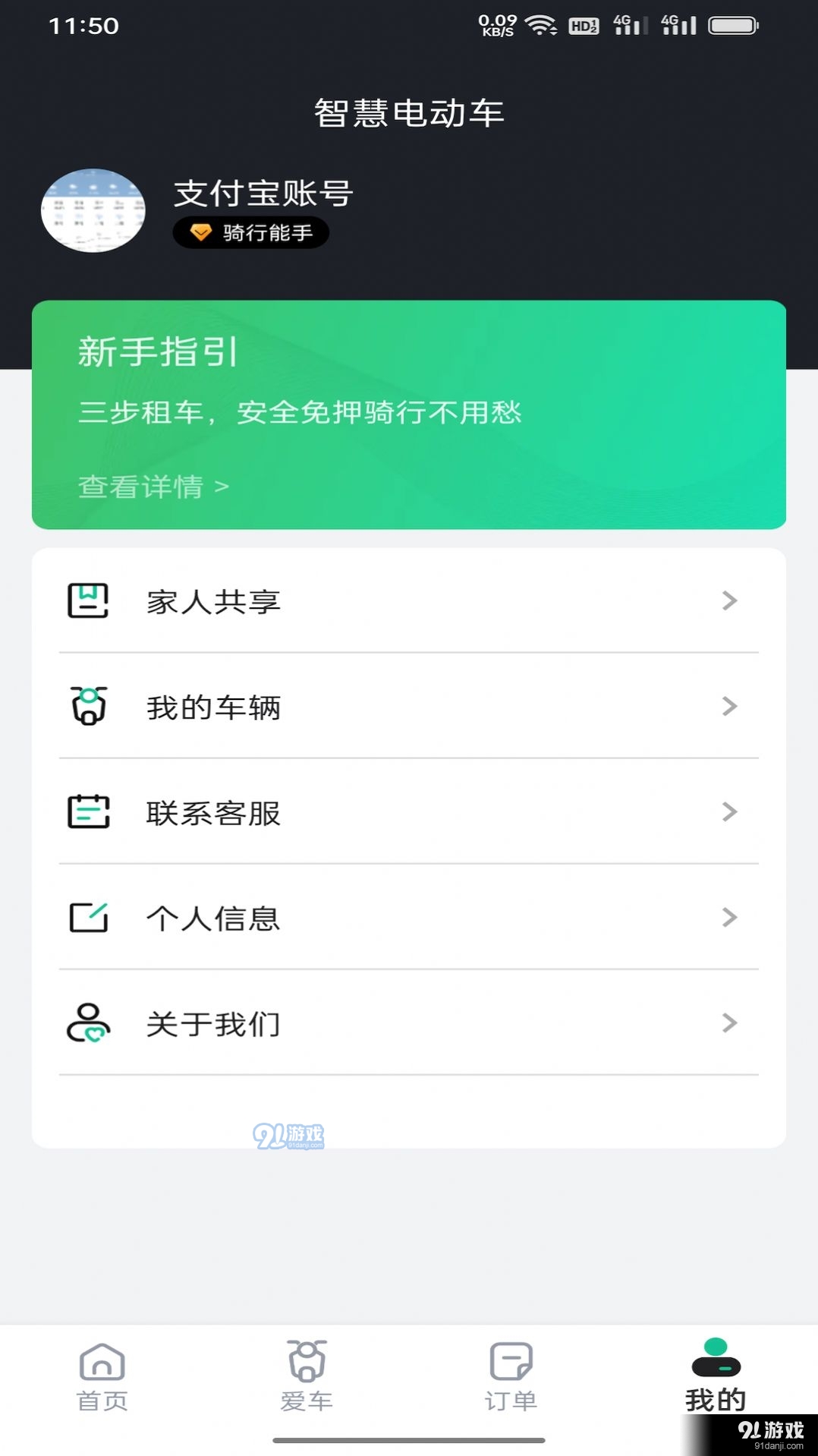Select the 关于我们 person icon

click(x=88, y=1023)
